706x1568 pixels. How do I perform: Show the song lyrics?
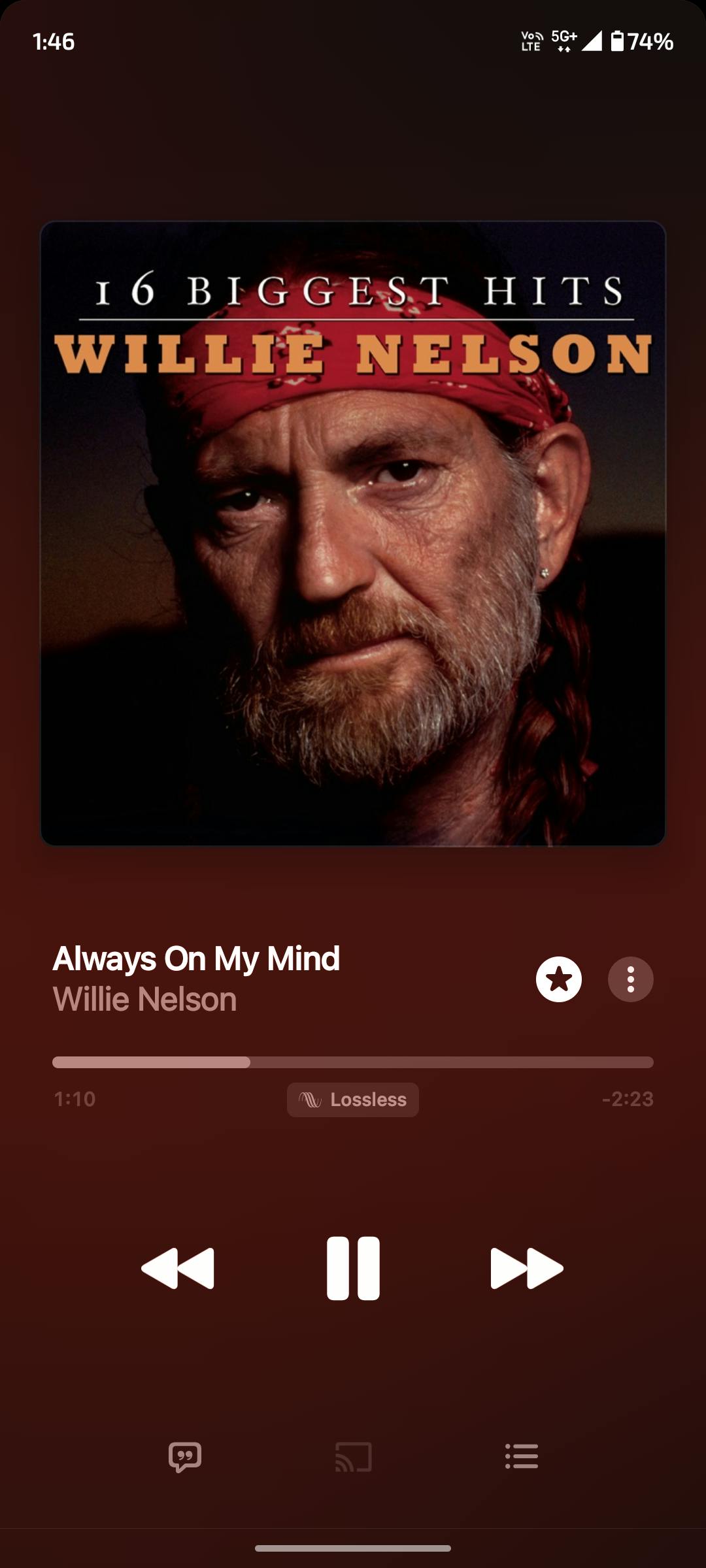(x=185, y=1456)
